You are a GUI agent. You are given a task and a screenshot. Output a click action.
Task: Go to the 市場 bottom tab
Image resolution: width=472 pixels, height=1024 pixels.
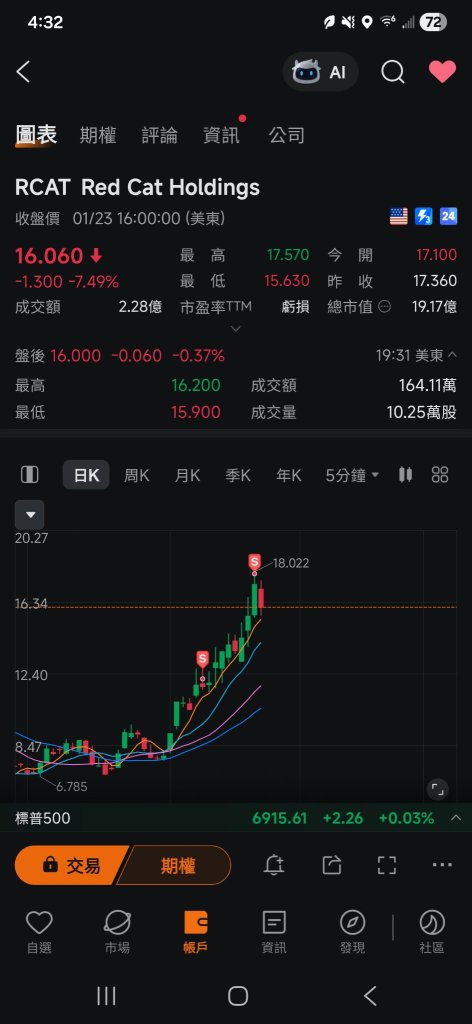[x=117, y=932]
